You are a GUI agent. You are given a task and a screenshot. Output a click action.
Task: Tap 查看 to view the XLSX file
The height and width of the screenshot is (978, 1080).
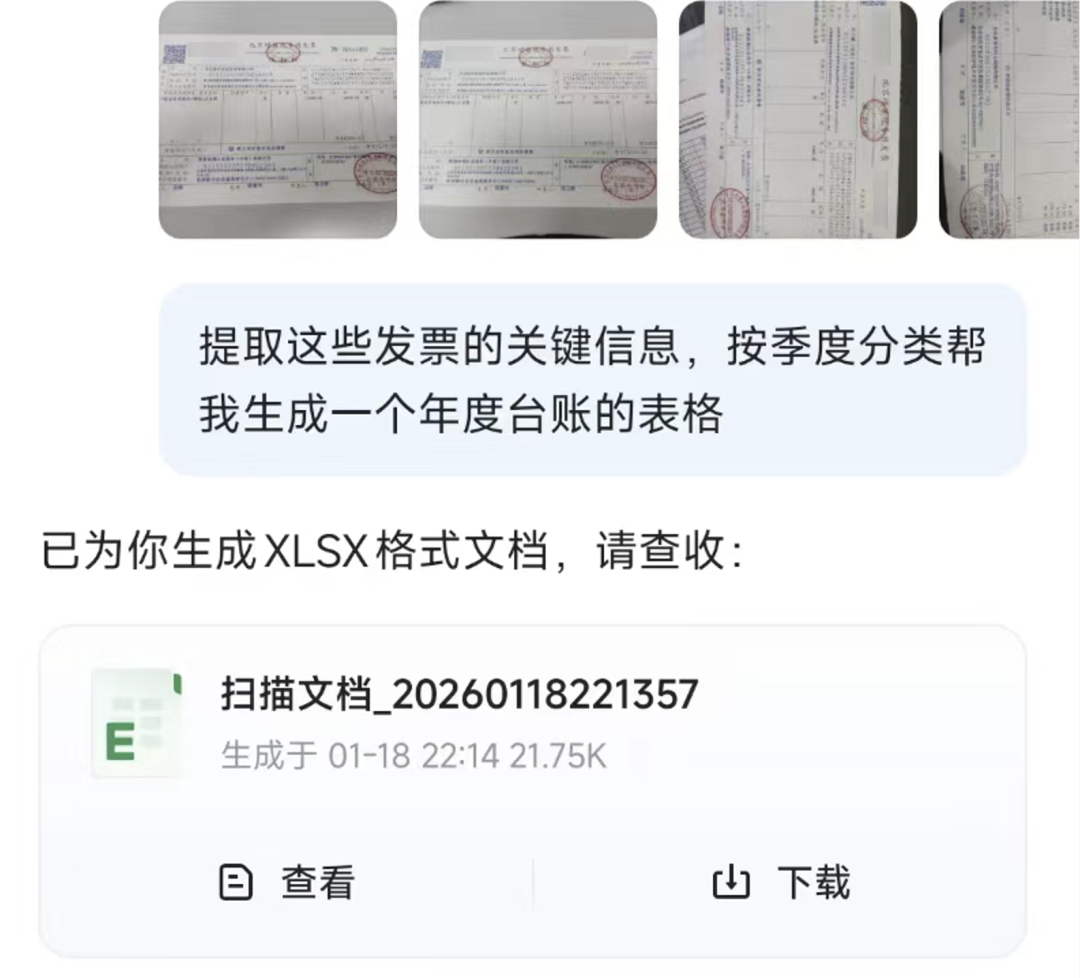(287, 883)
